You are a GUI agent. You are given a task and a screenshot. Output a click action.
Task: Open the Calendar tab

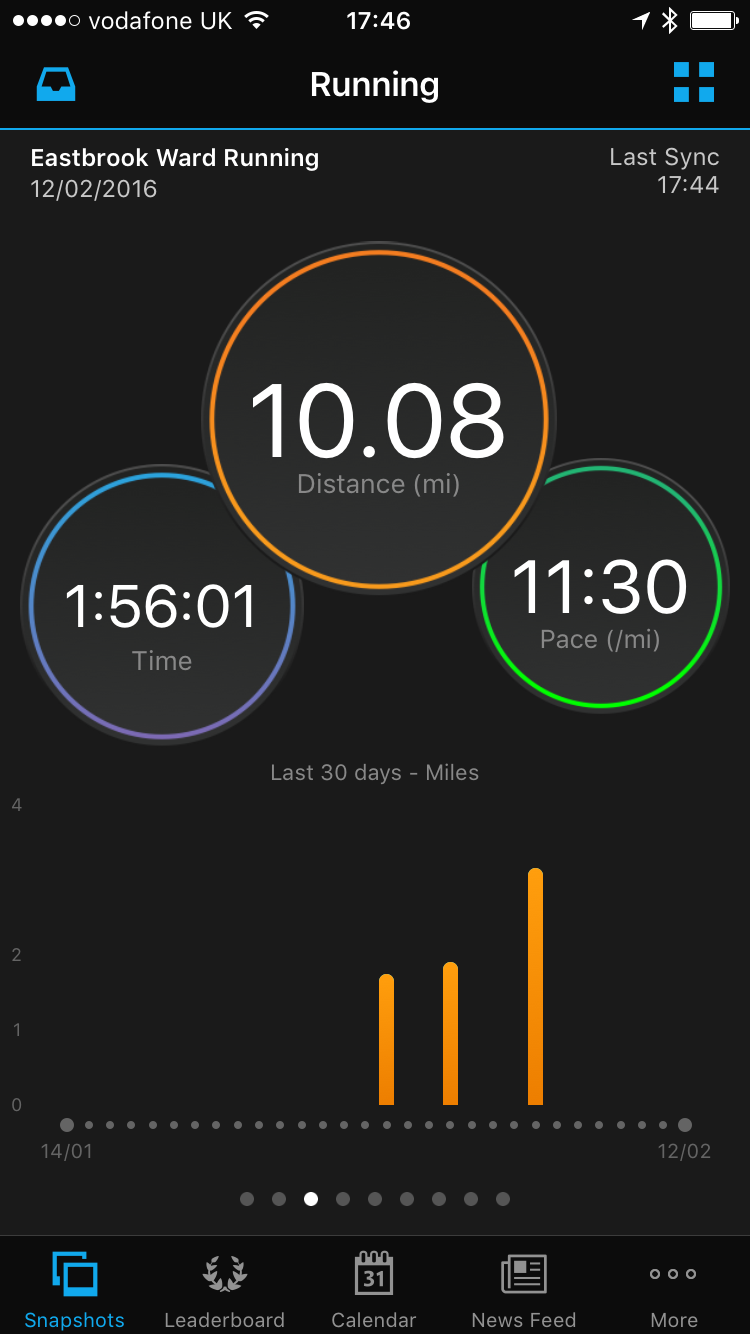click(x=374, y=1290)
